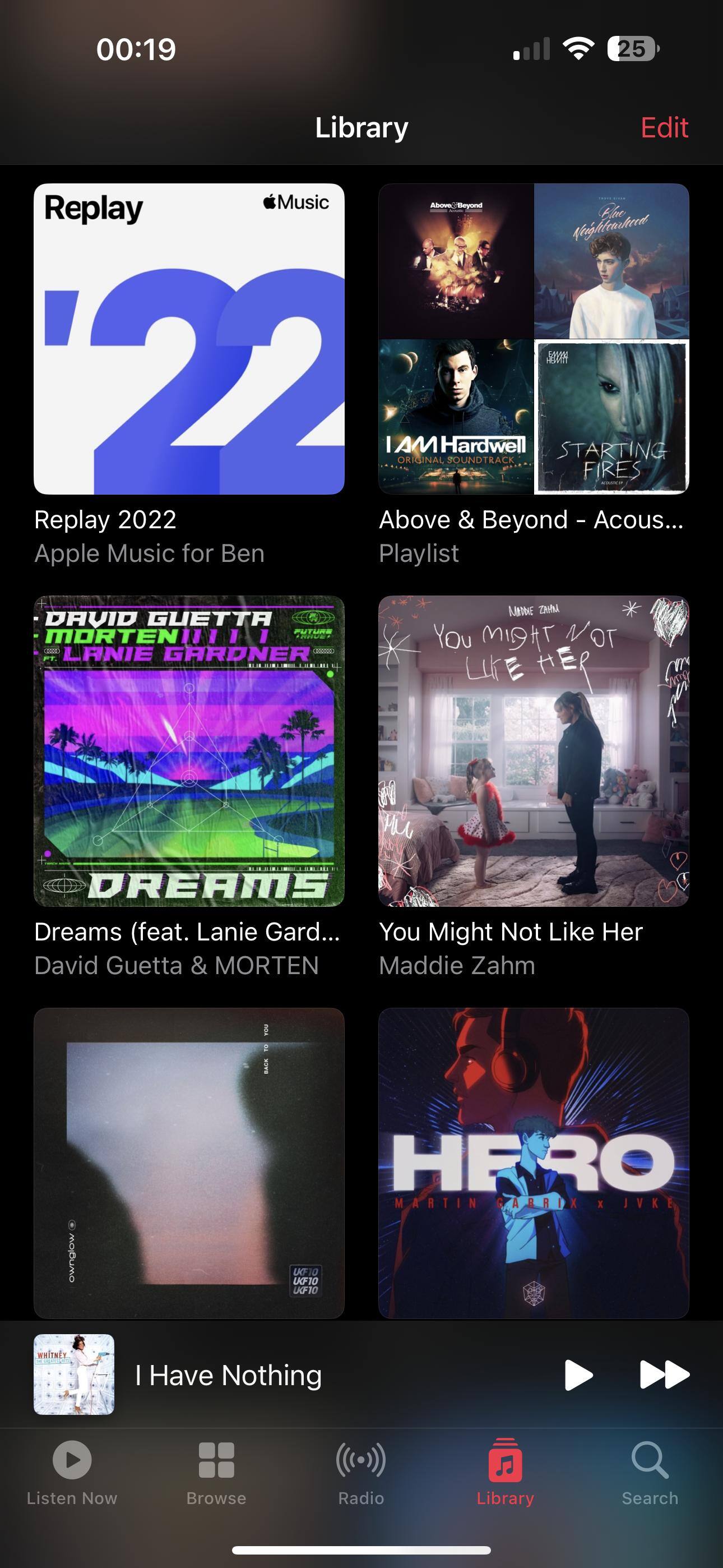Skip to the next track
The width and height of the screenshot is (723, 1568).
[x=664, y=1375]
